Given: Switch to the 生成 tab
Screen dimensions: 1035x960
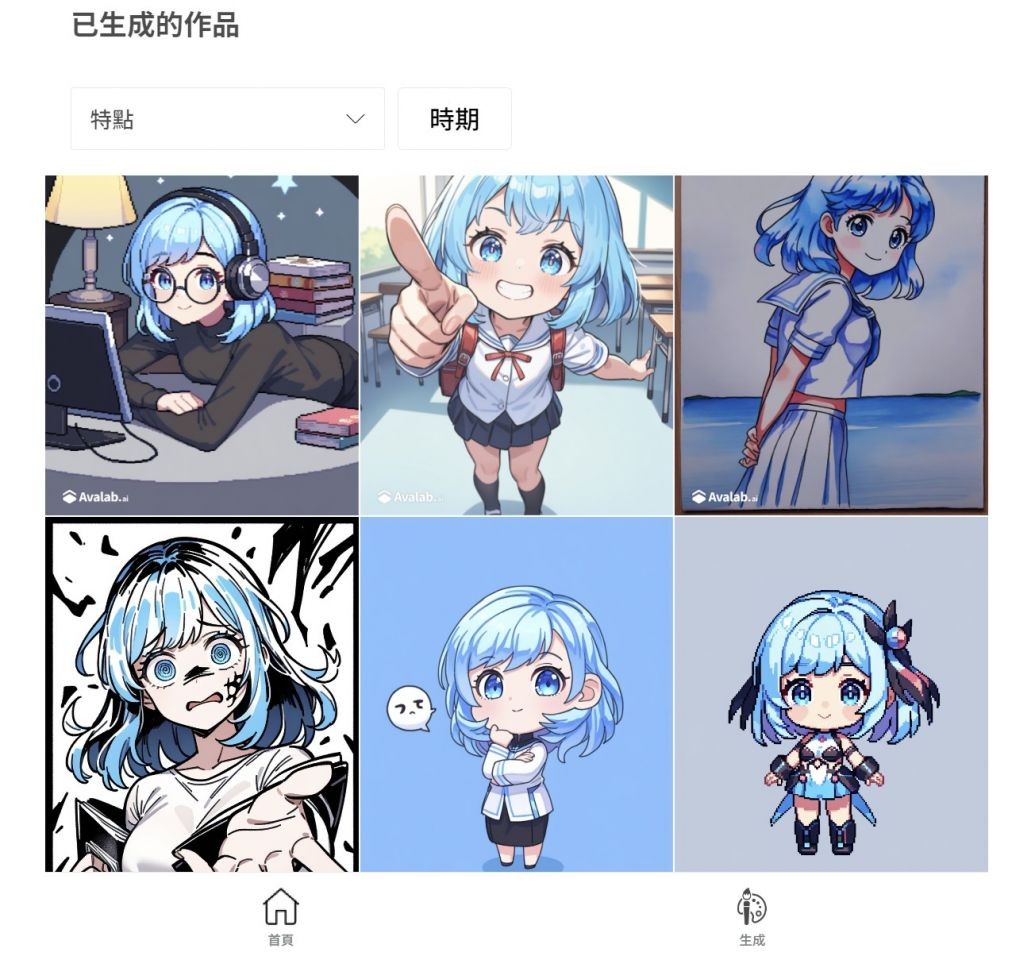Looking at the screenshot, I should [x=752, y=916].
